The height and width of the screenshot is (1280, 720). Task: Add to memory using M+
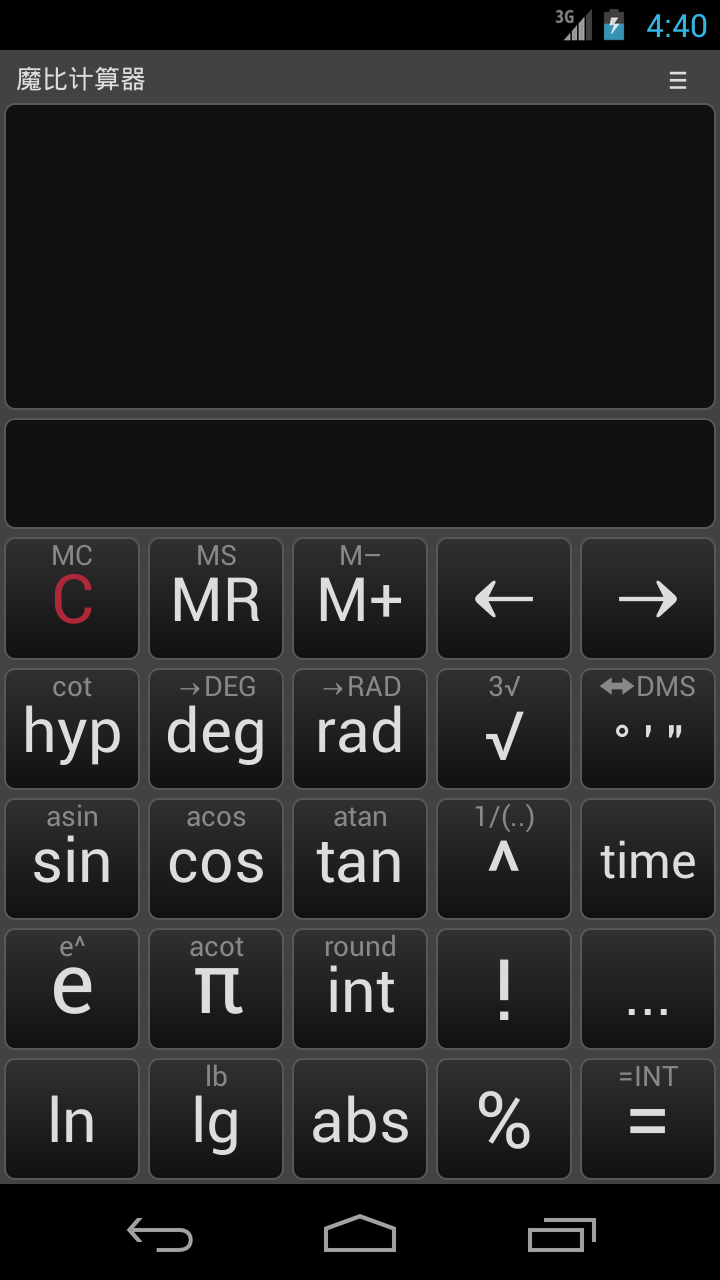pos(360,598)
